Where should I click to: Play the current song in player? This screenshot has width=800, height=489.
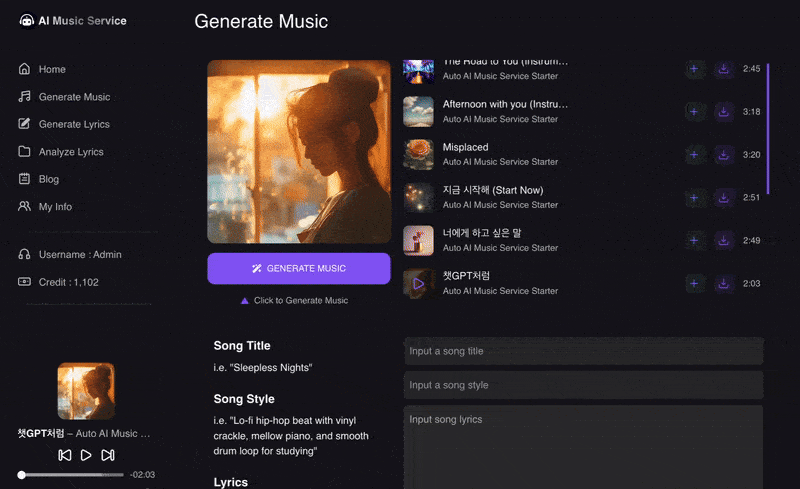[86, 455]
